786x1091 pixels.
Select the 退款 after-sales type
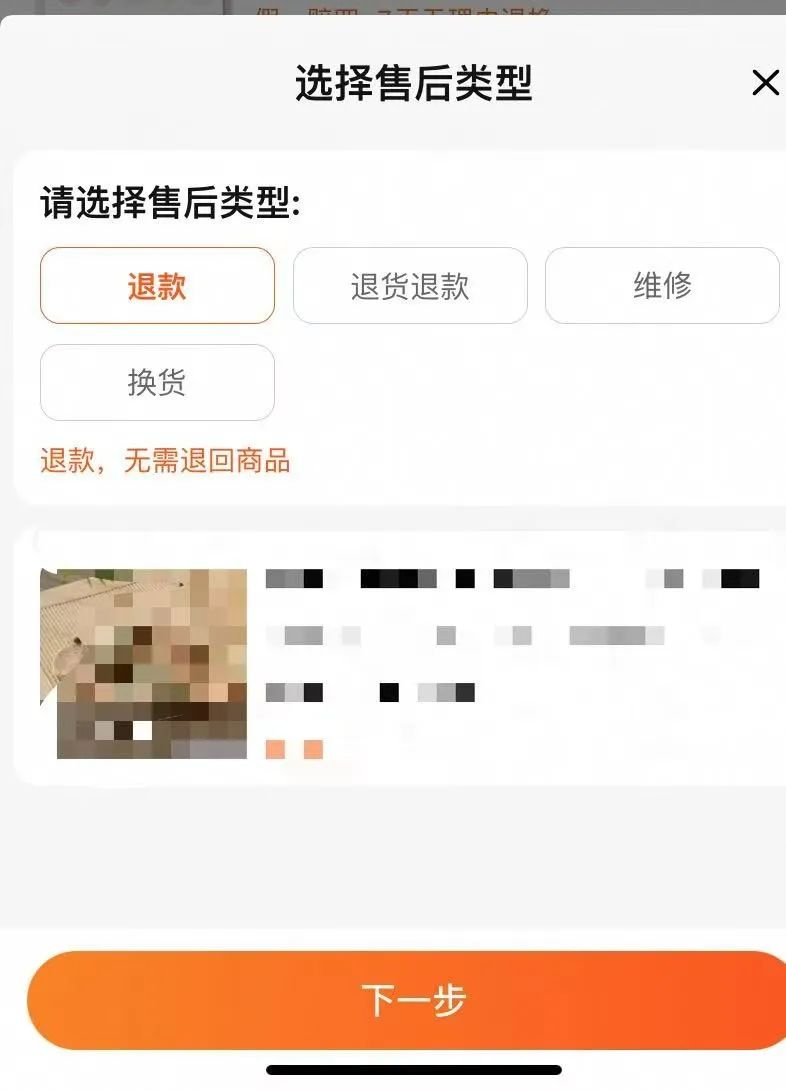click(x=157, y=285)
